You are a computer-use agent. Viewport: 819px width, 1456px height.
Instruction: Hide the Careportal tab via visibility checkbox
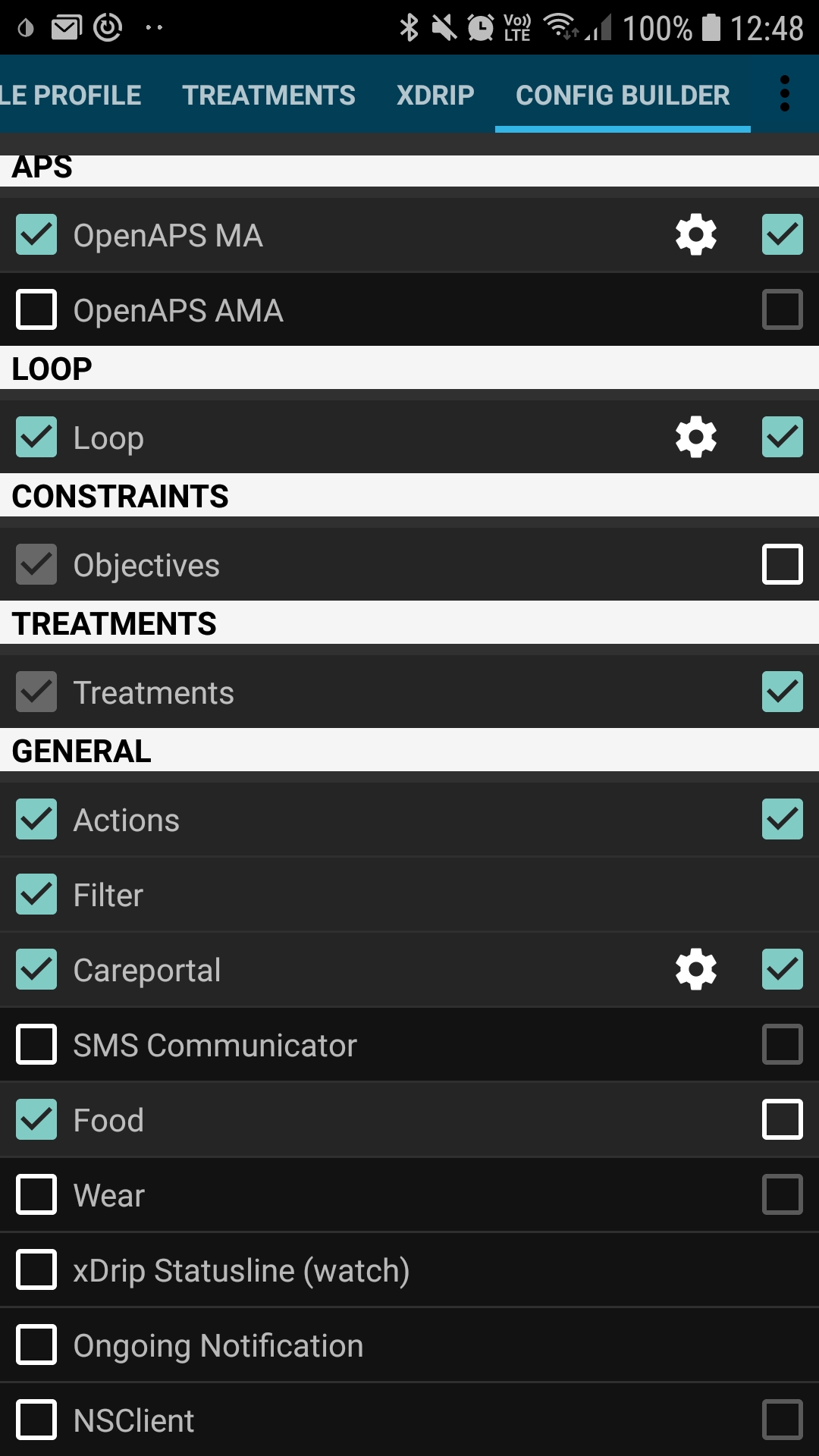pyautogui.click(x=782, y=969)
